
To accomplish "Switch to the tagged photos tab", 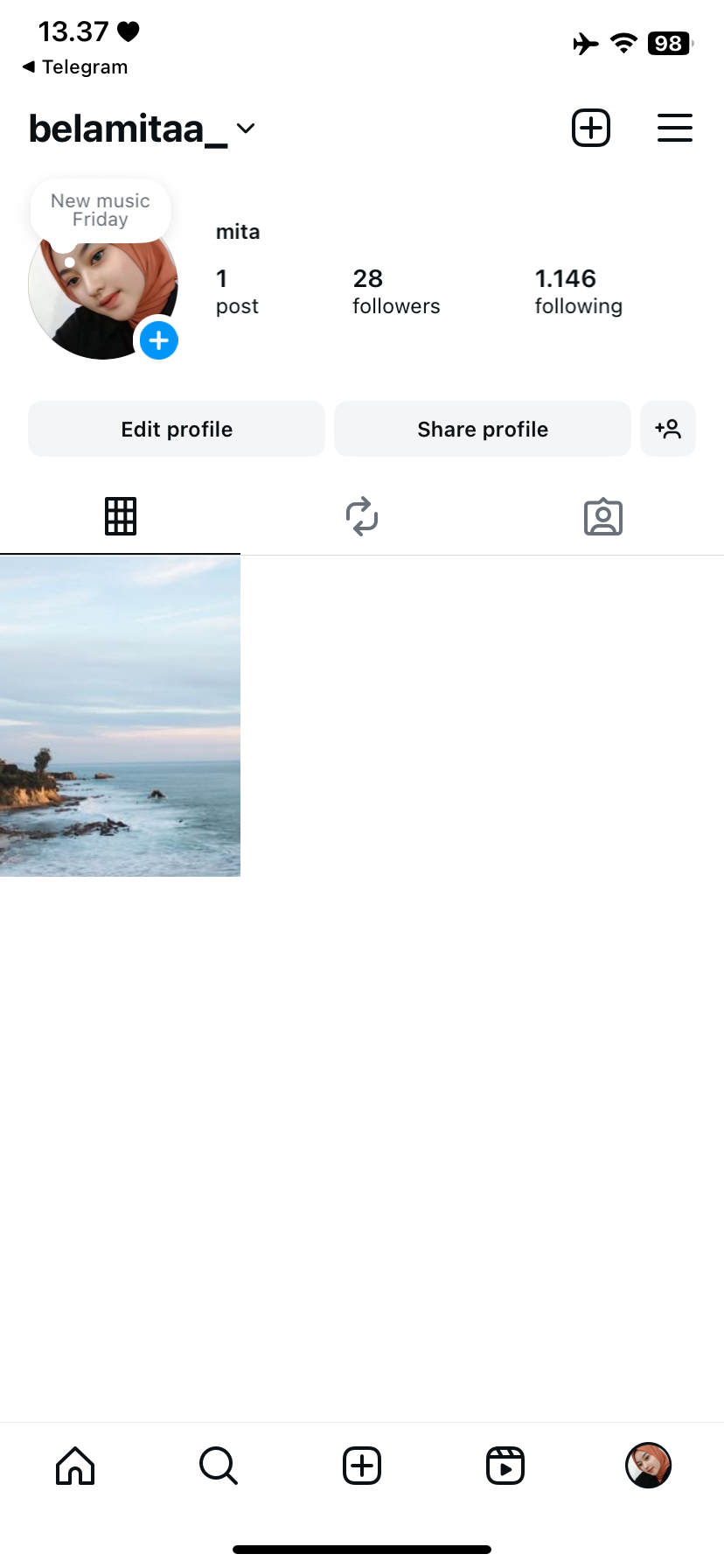I will click(603, 517).
